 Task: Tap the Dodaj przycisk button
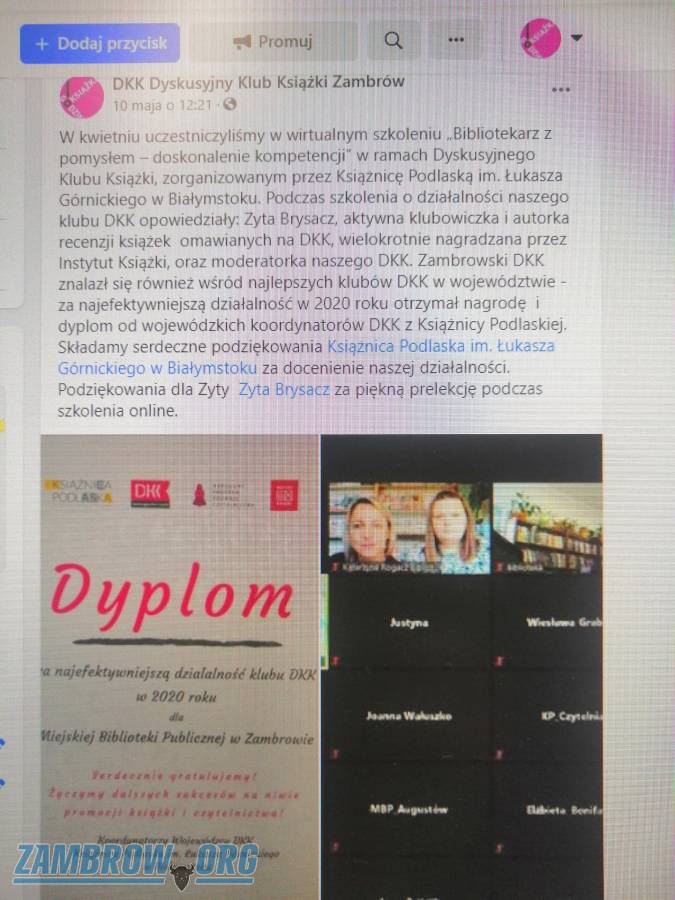(x=100, y=43)
